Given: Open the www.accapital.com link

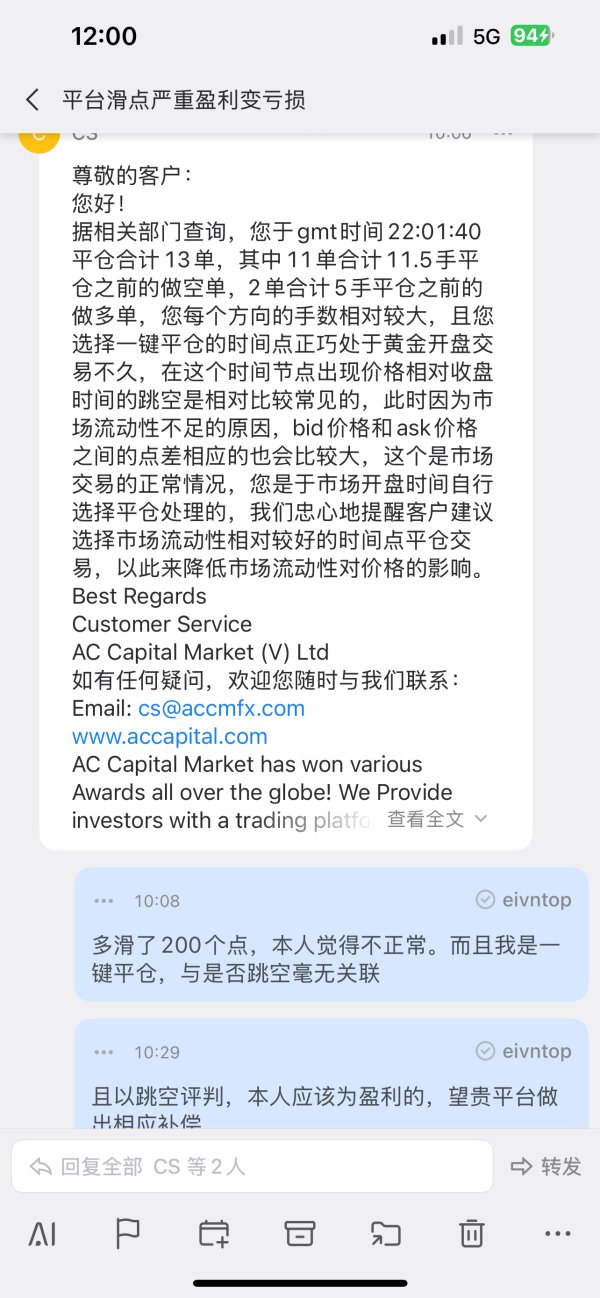Looking at the screenshot, I should [170, 736].
